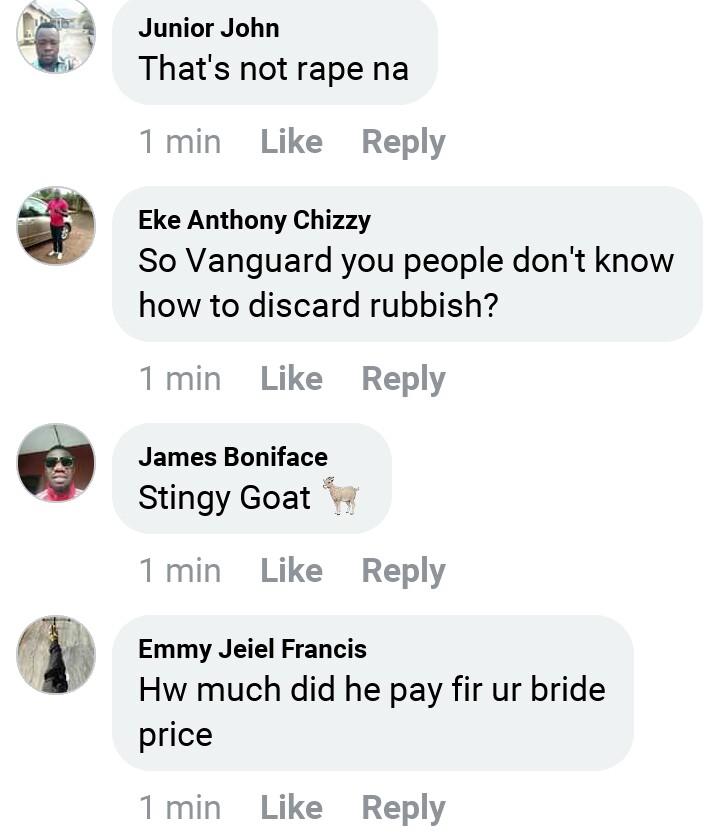Reply to James Boniface's comment
The width and height of the screenshot is (720, 838).
[403, 571]
